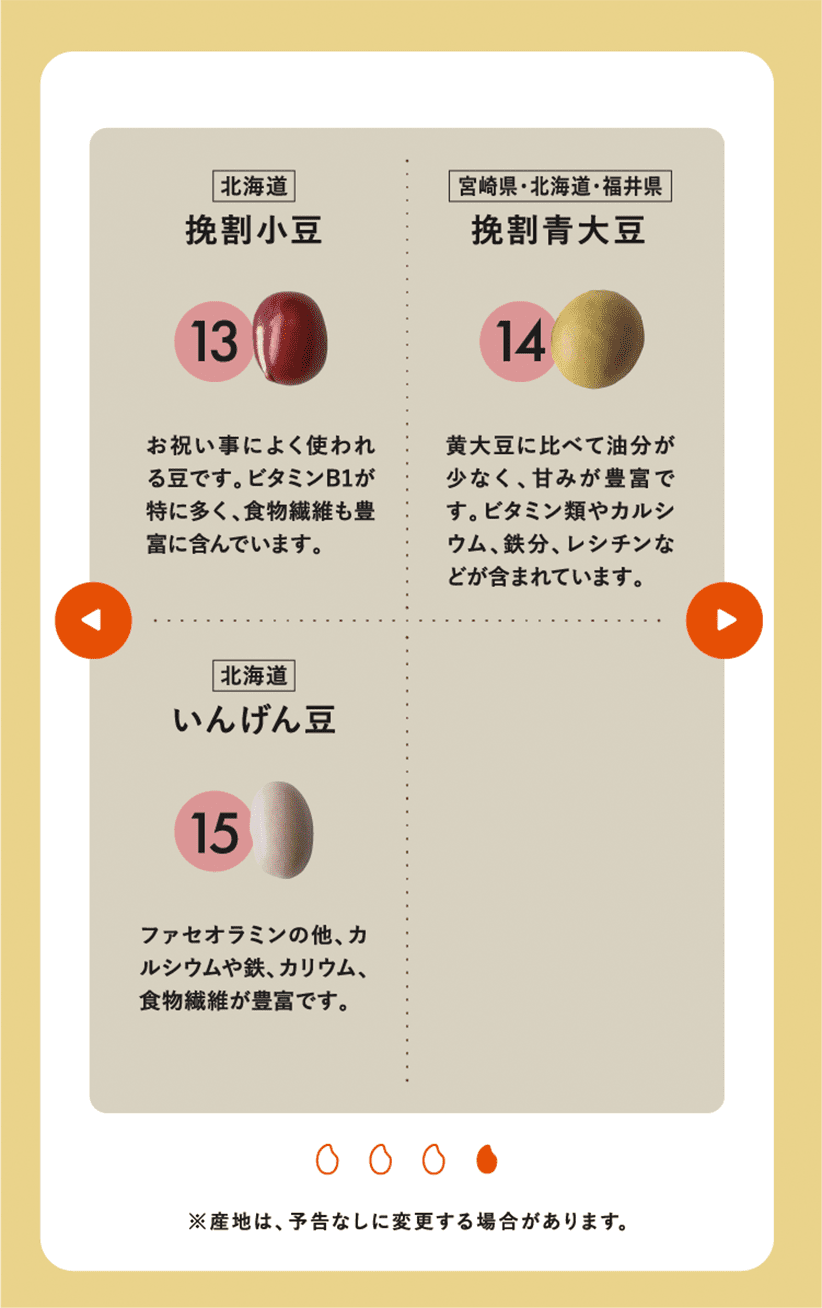Select the second page indicator dot
This screenshot has width=822, height=1308.
pos(380,1159)
